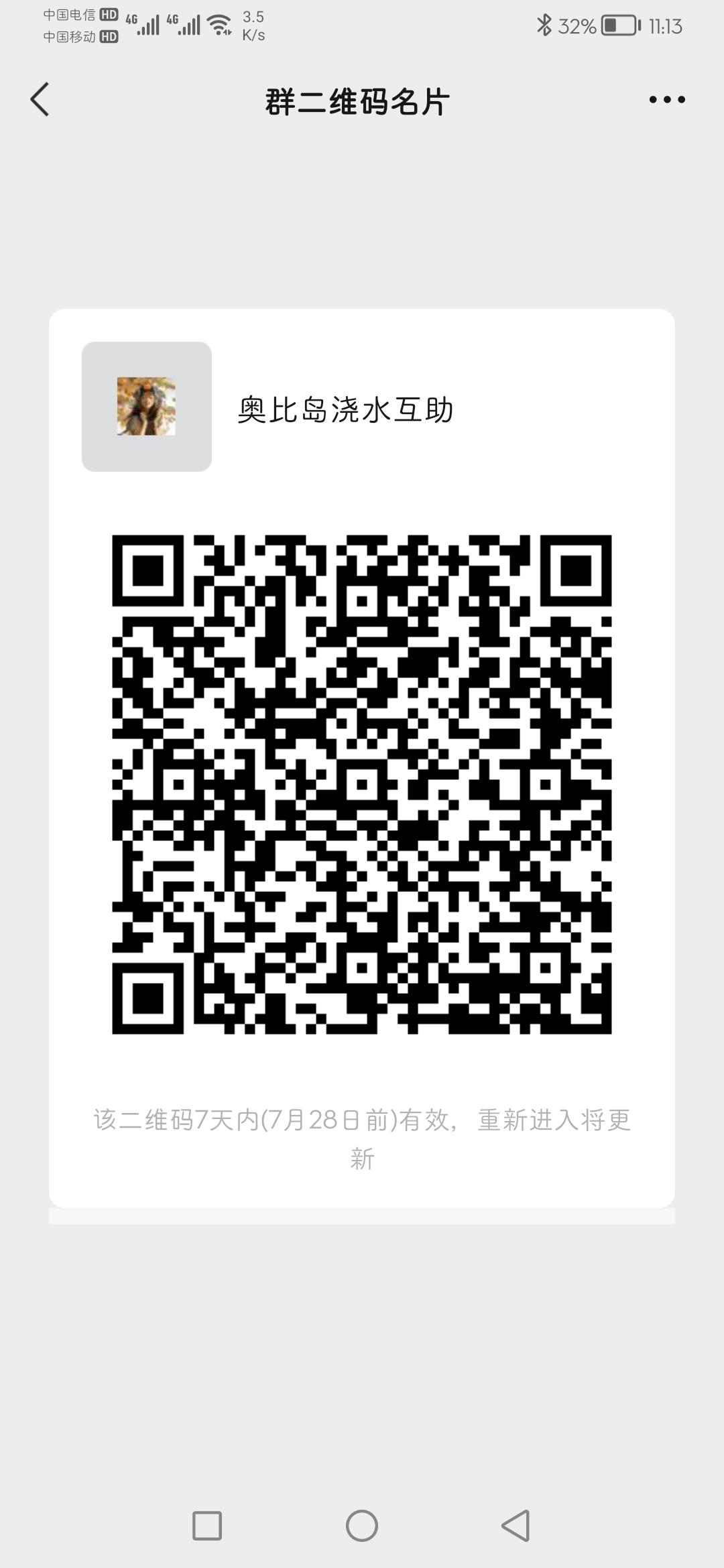
Task: Tap the China Mobile 4G signal bars
Action: pos(188,27)
